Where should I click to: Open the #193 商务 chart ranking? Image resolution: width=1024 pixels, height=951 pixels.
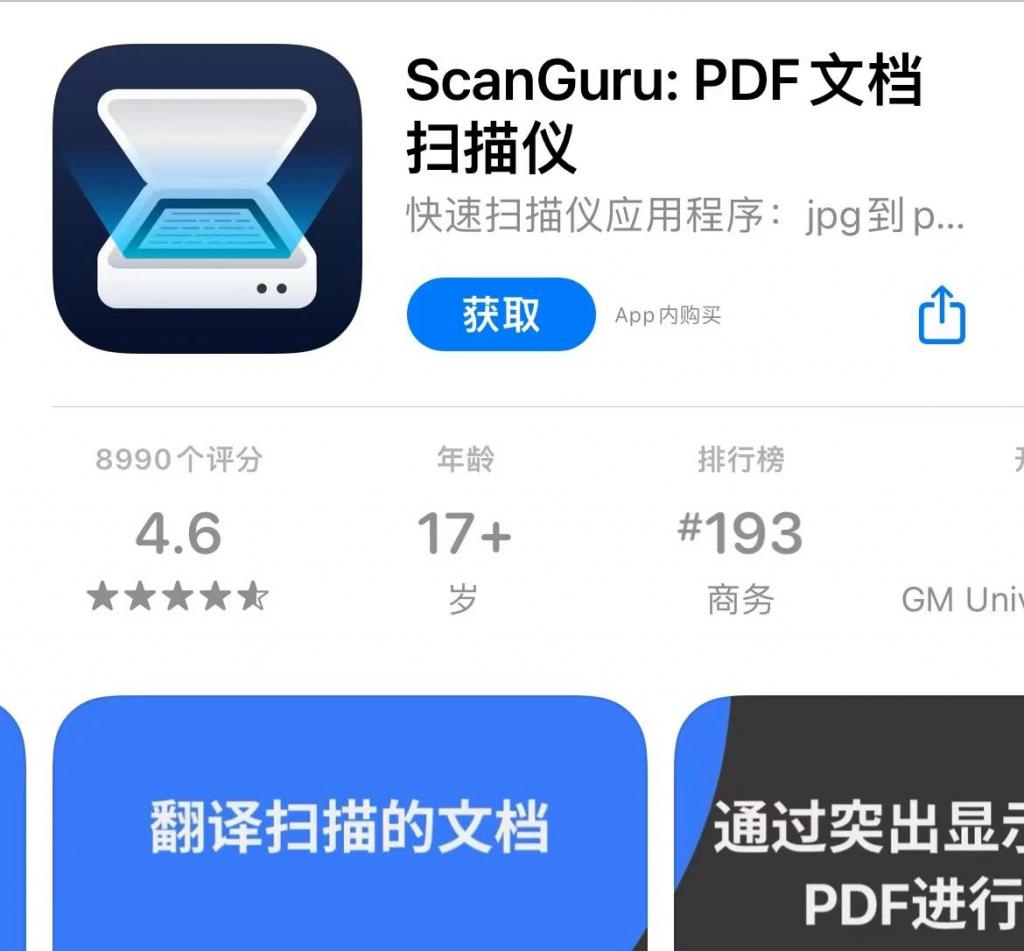[740, 531]
